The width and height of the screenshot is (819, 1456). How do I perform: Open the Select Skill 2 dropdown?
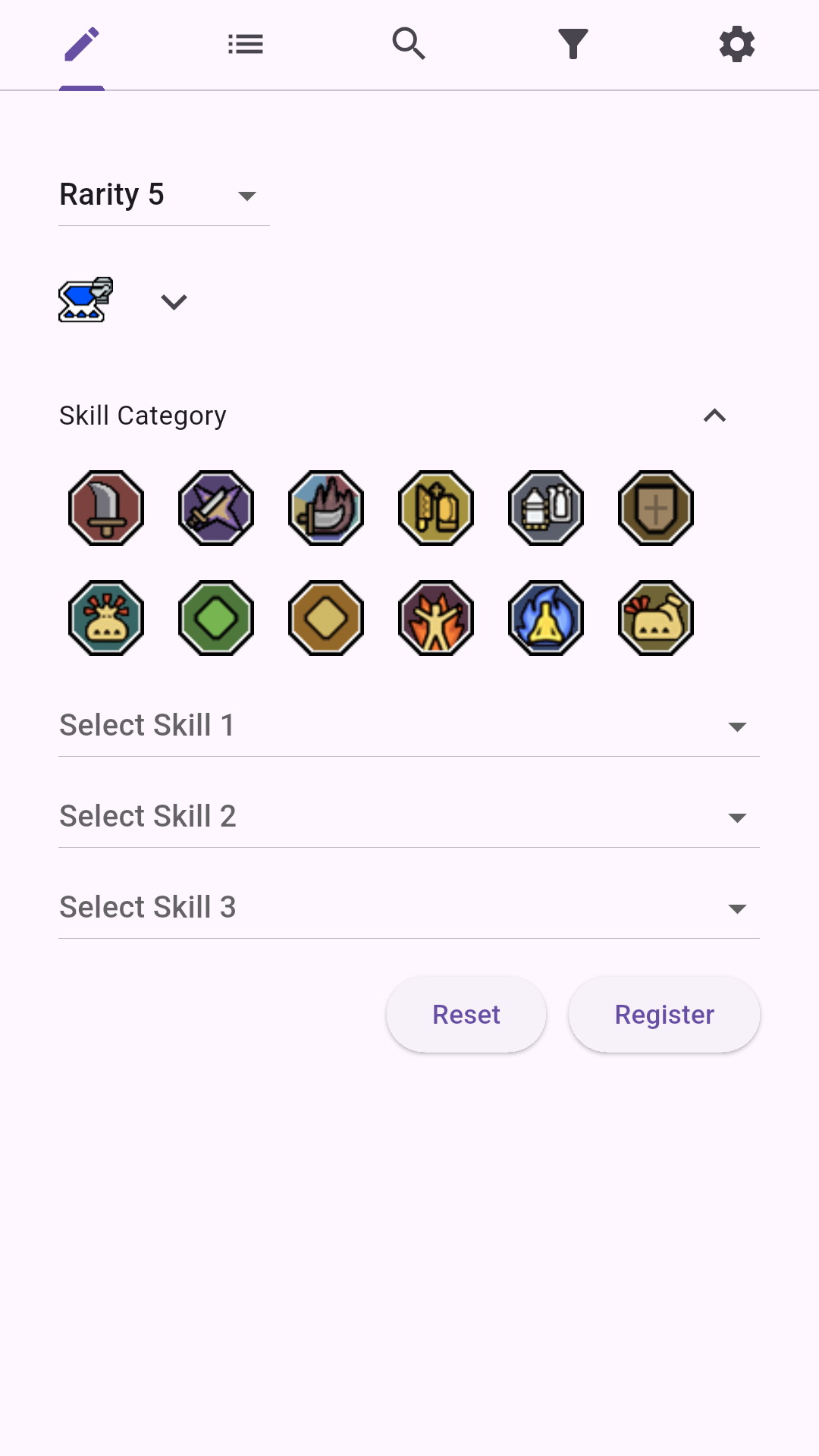pos(409,817)
